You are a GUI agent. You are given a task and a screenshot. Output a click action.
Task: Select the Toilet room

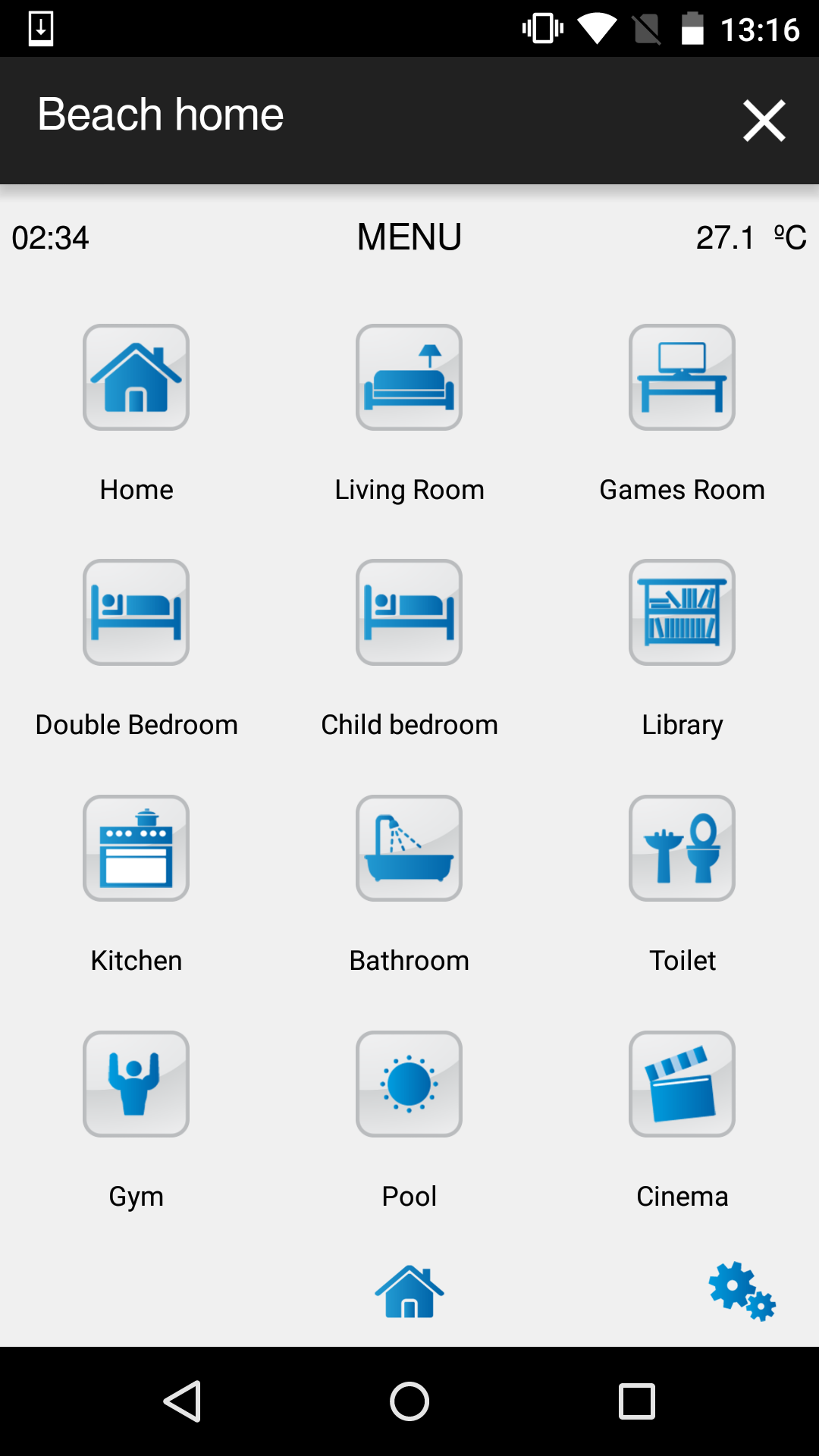682,849
